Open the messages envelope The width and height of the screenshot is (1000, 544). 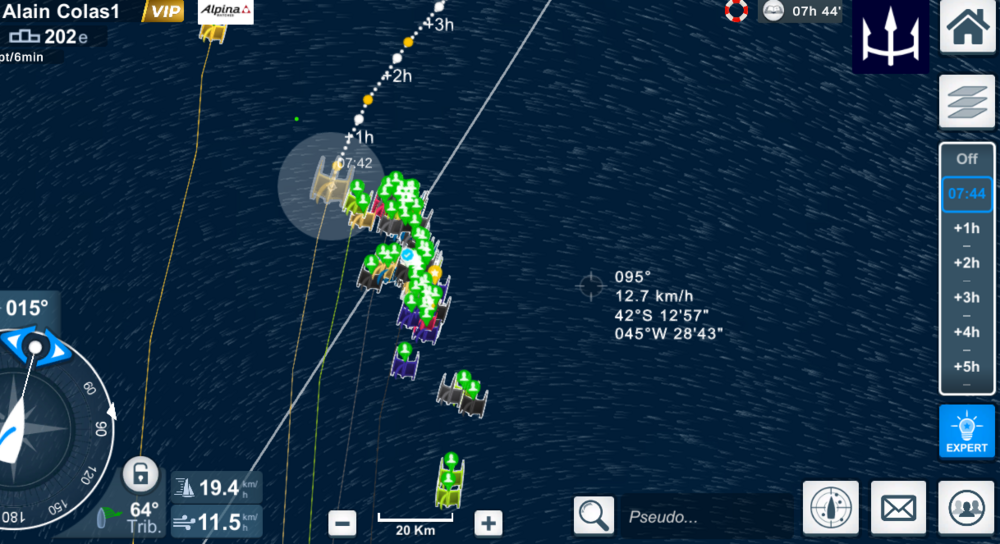898,509
